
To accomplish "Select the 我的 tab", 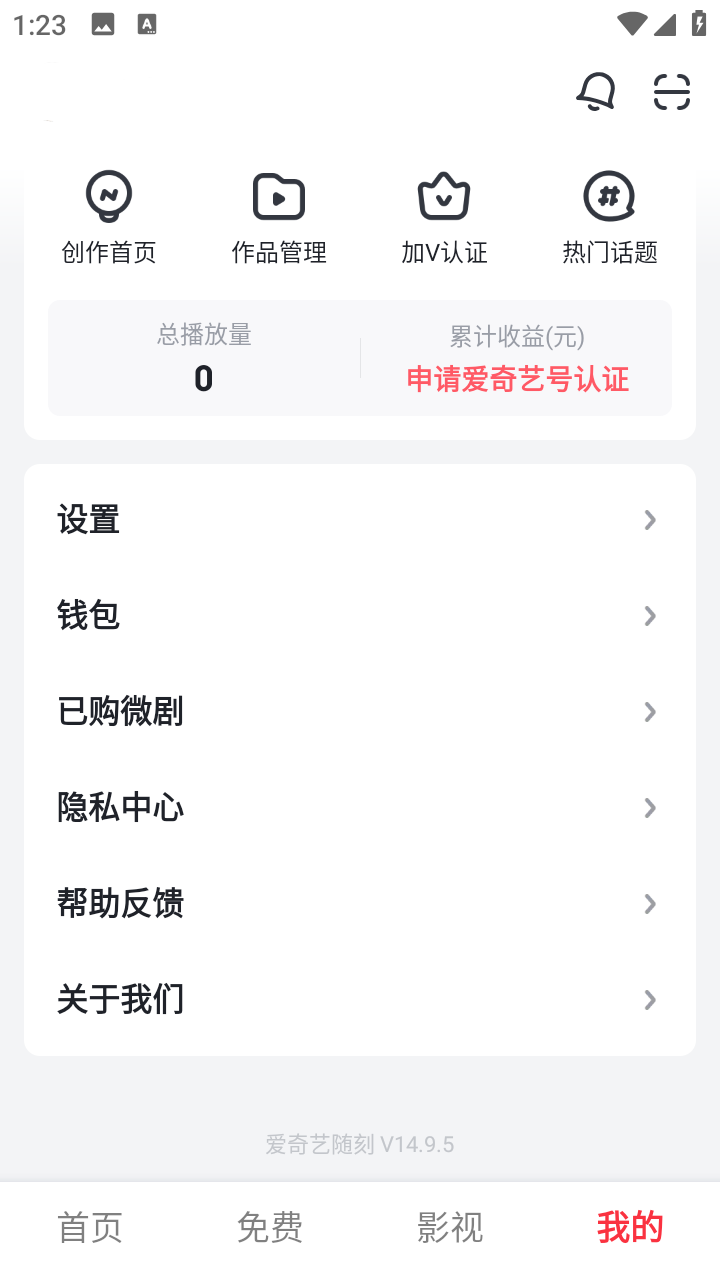I will tap(630, 1227).
